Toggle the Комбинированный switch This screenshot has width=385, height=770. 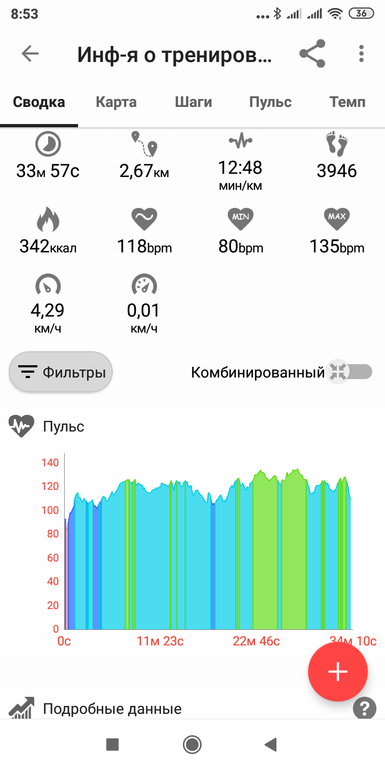click(350, 372)
